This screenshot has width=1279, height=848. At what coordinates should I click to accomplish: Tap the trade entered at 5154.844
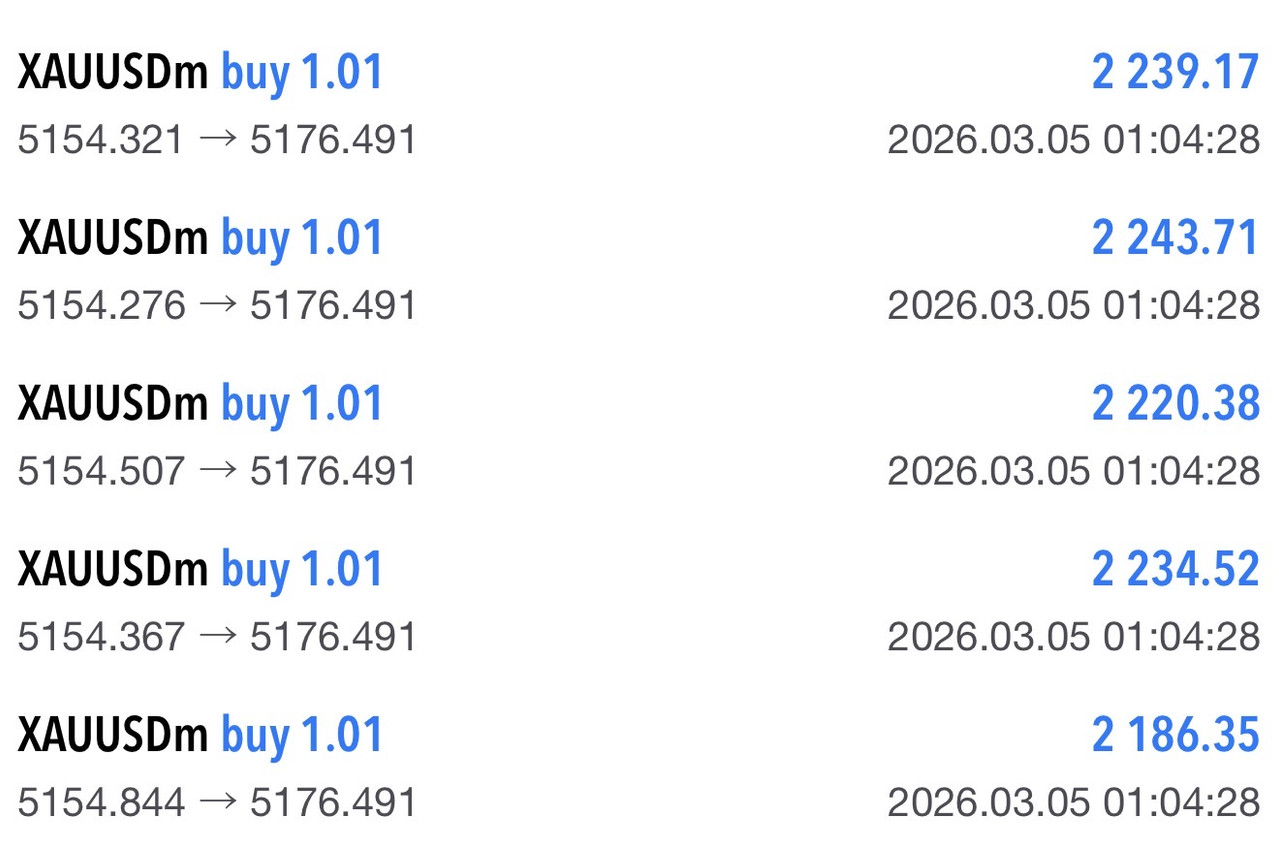click(638, 769)
